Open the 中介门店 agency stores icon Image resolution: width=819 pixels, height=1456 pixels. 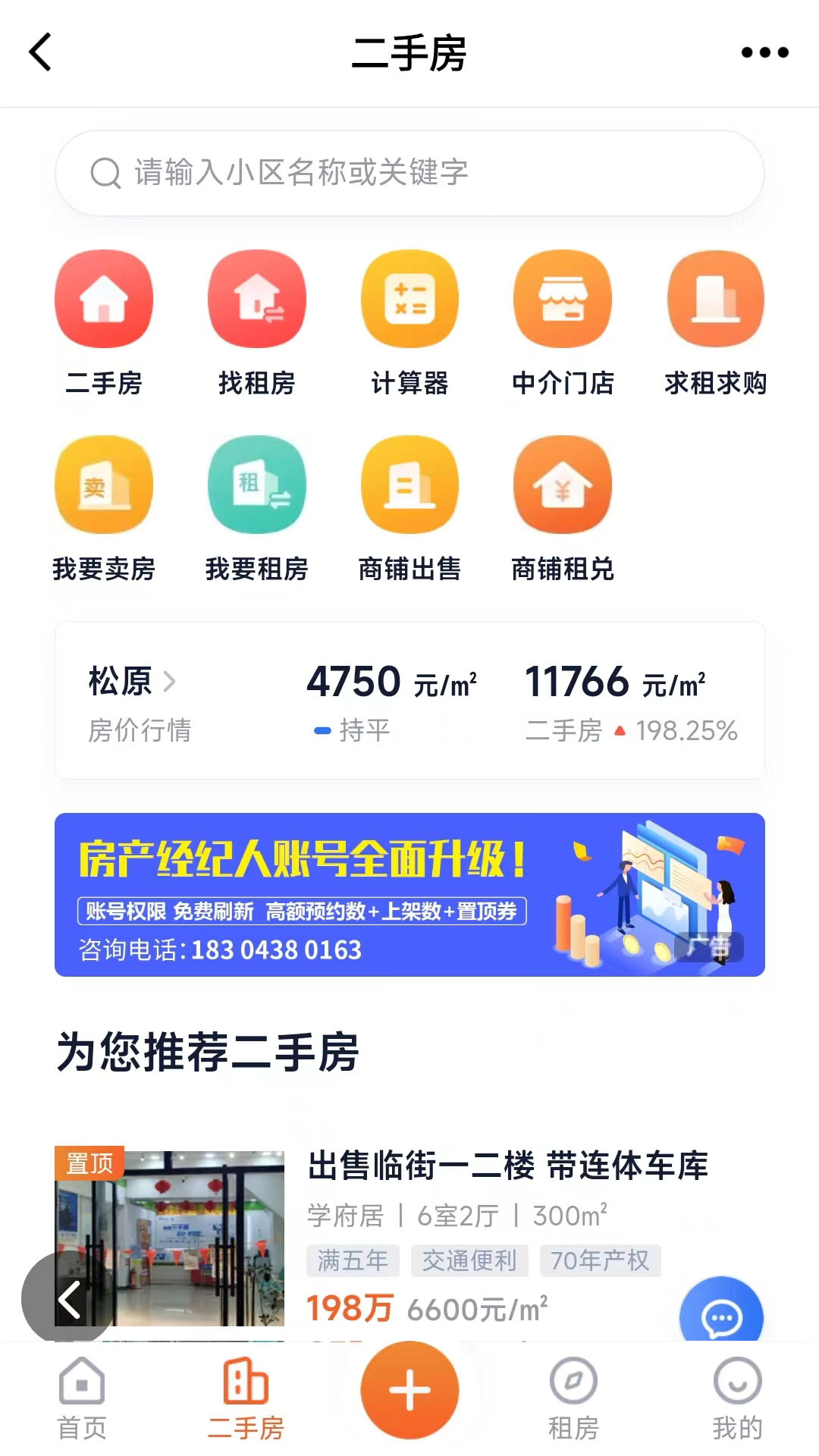pos(562,298)
